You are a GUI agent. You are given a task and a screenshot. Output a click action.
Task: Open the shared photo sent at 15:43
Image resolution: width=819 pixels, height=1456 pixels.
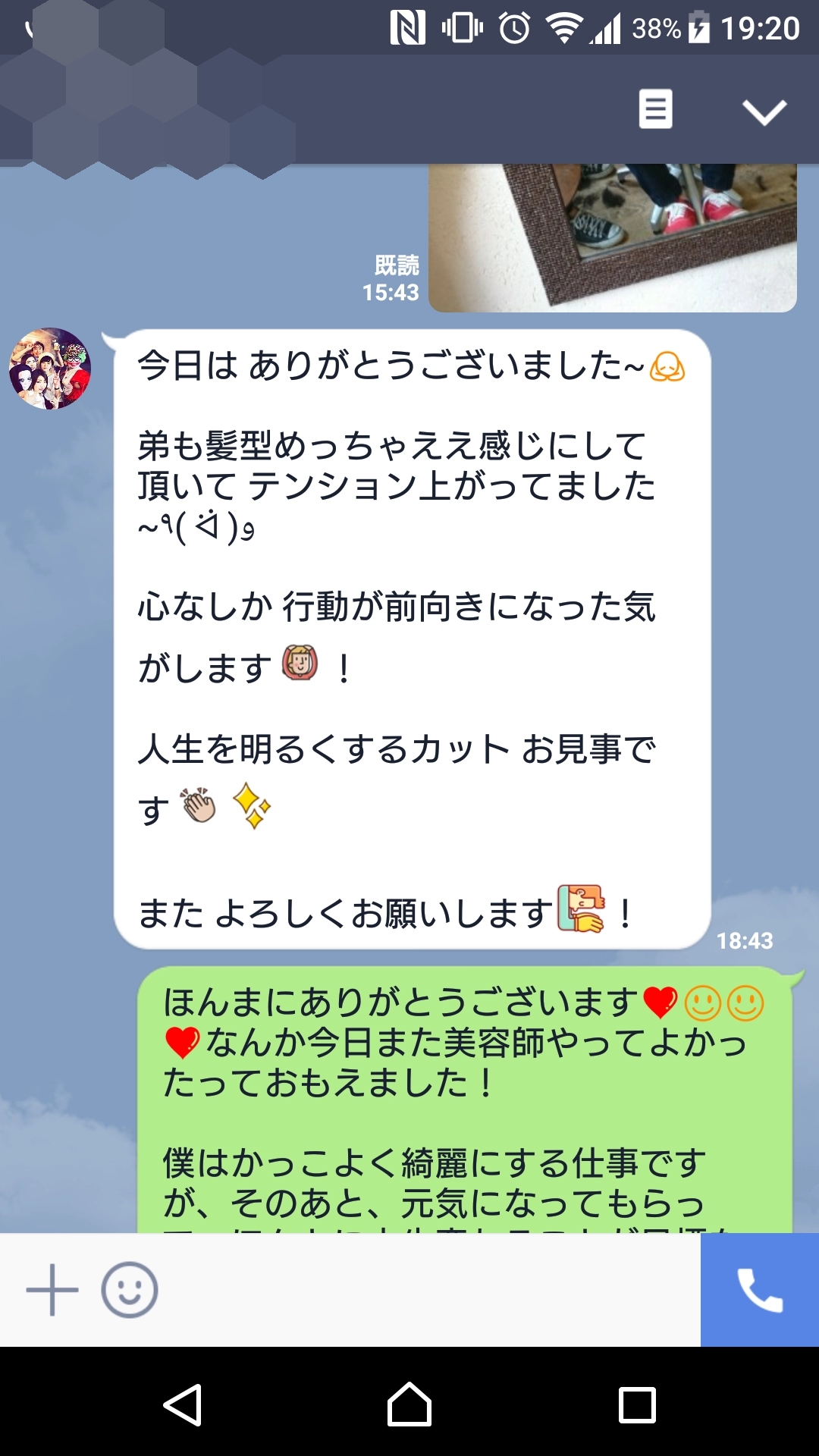613,237
